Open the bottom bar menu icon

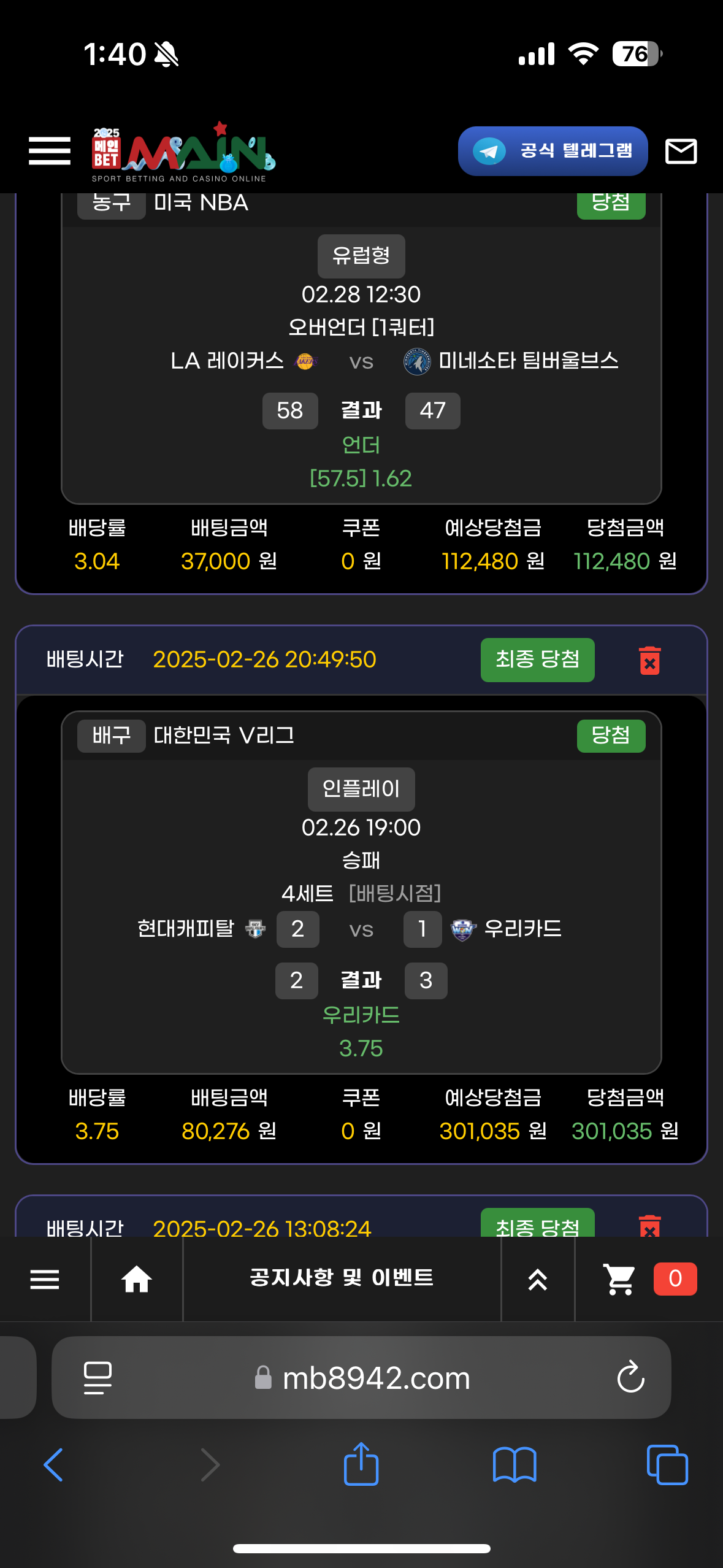(x=45, y=1279)
